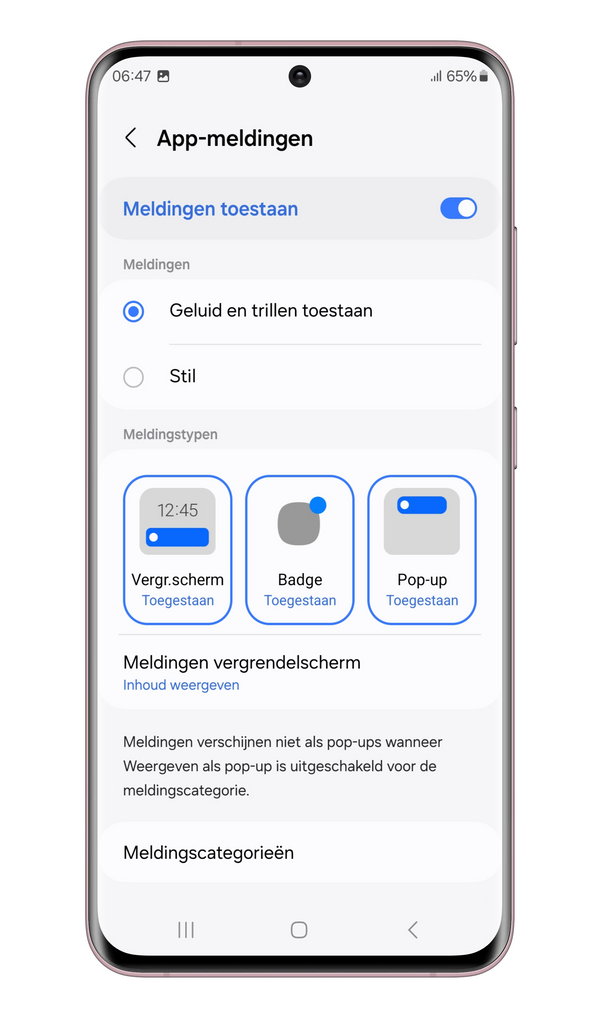
Task: Tap the Vergr.scherm notification type
Action: [177, 550]
